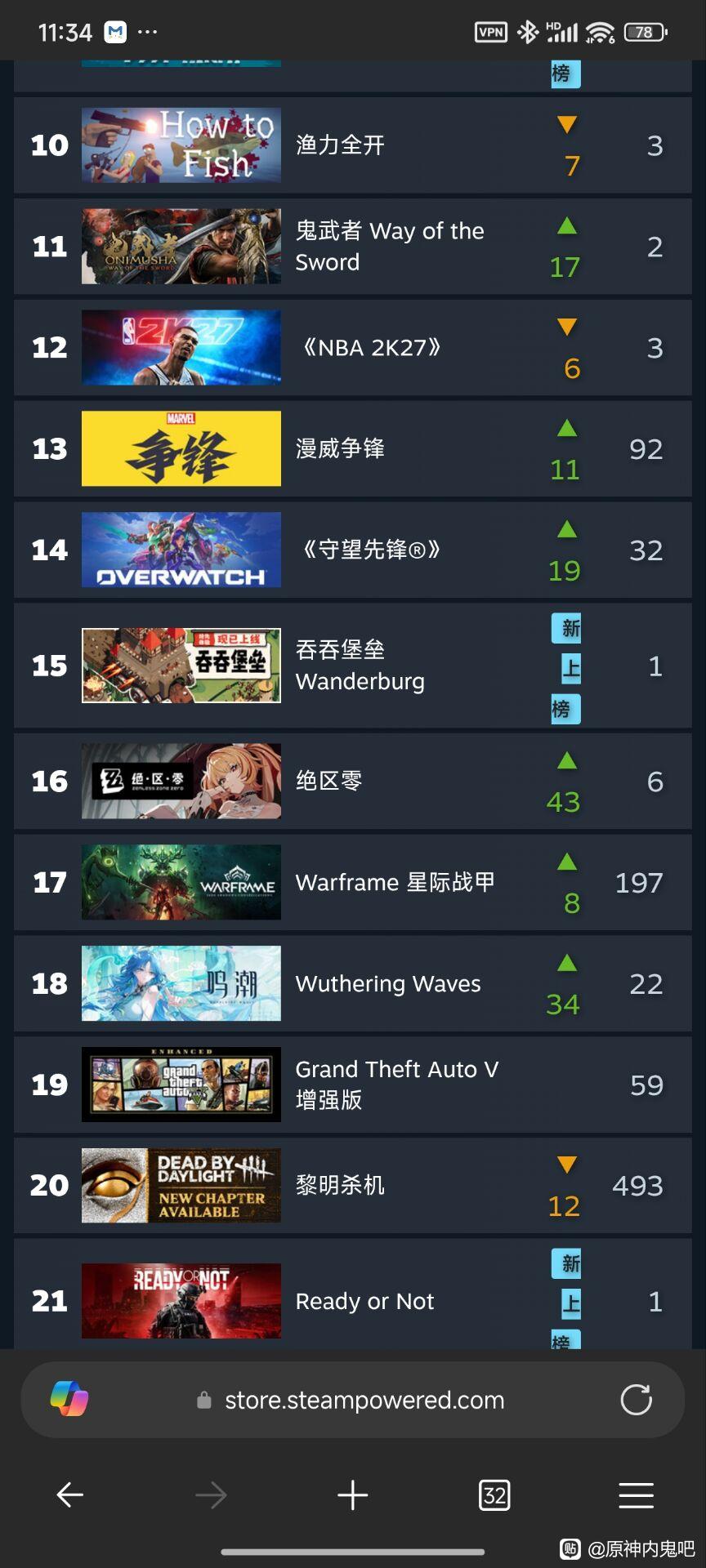
Task: Reload the page with the refresh icon
Action: [x=636, y=1400]
